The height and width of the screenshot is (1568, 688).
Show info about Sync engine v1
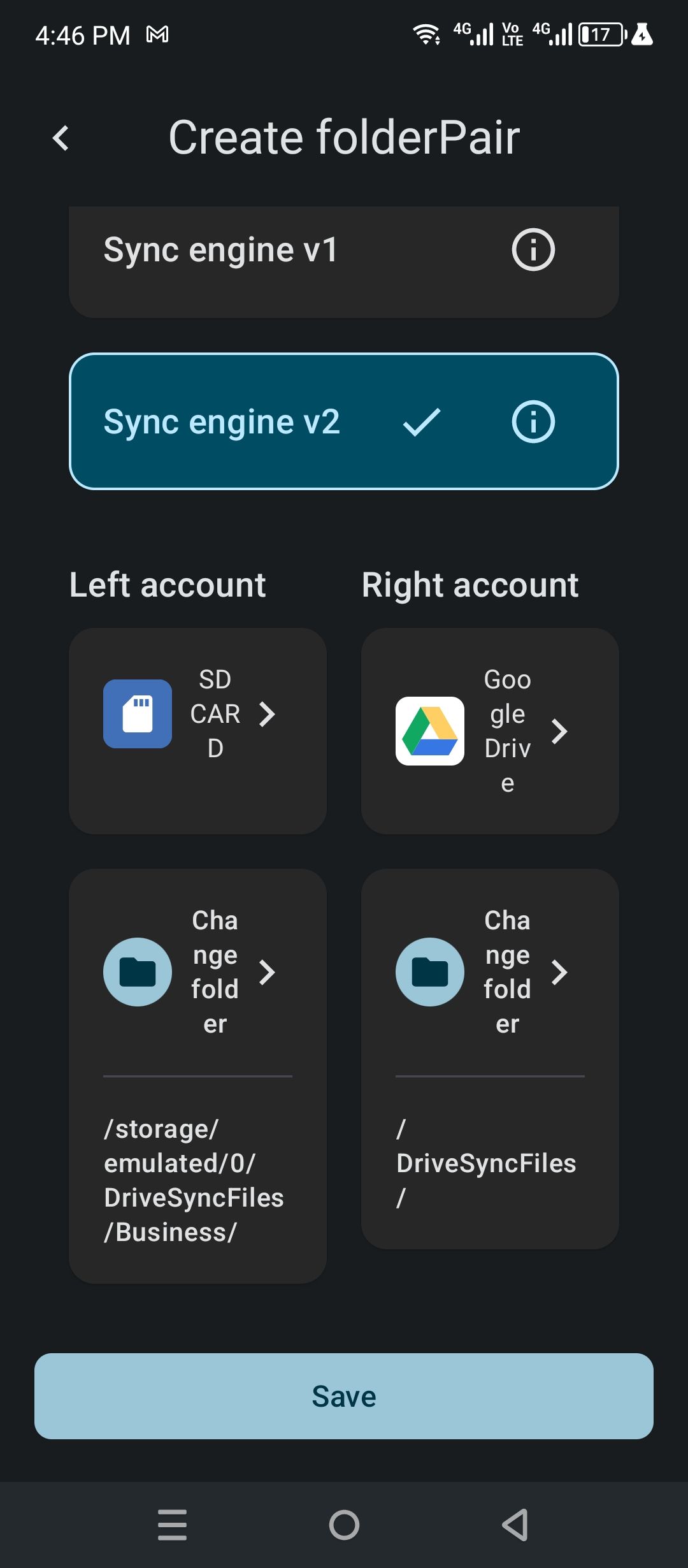533,250
